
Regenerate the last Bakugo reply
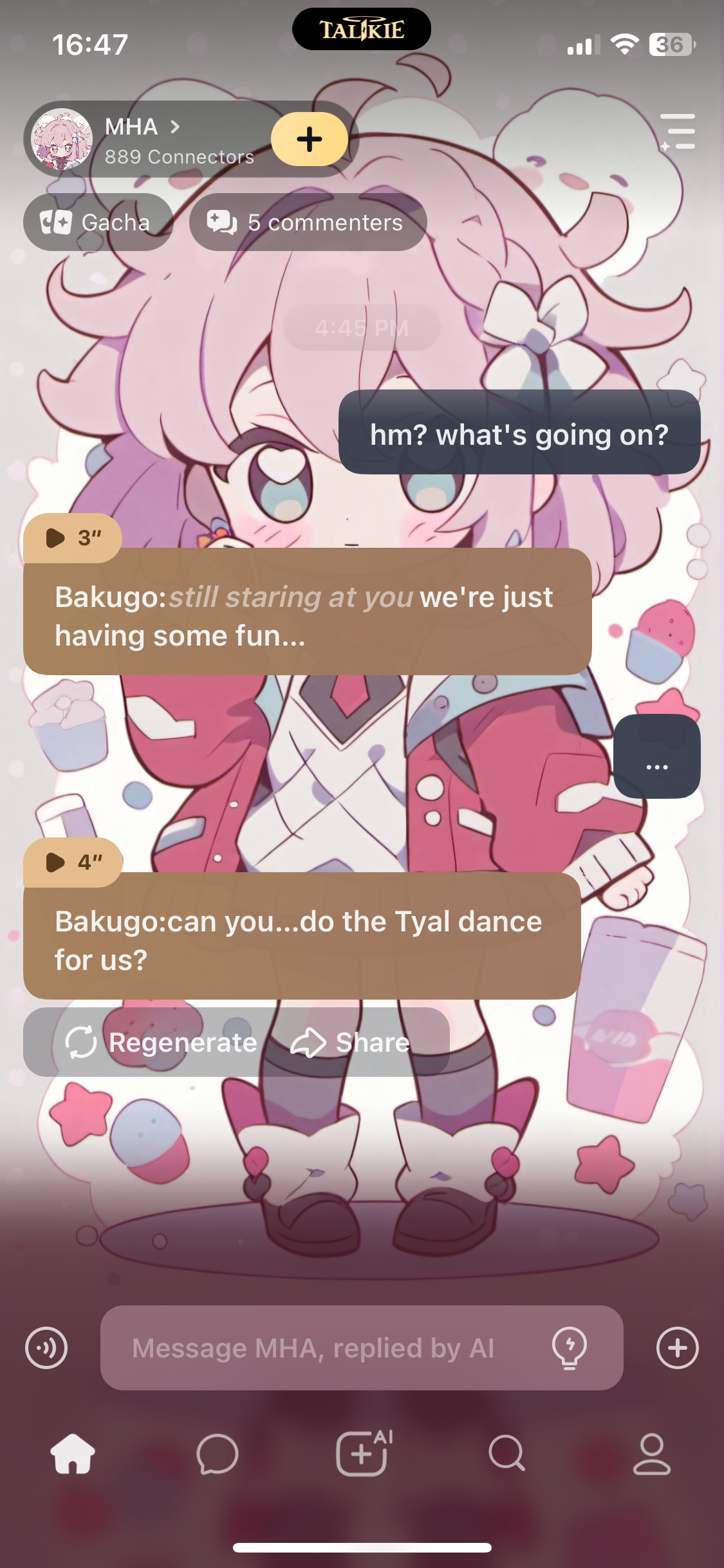[x=162, y=1042]
